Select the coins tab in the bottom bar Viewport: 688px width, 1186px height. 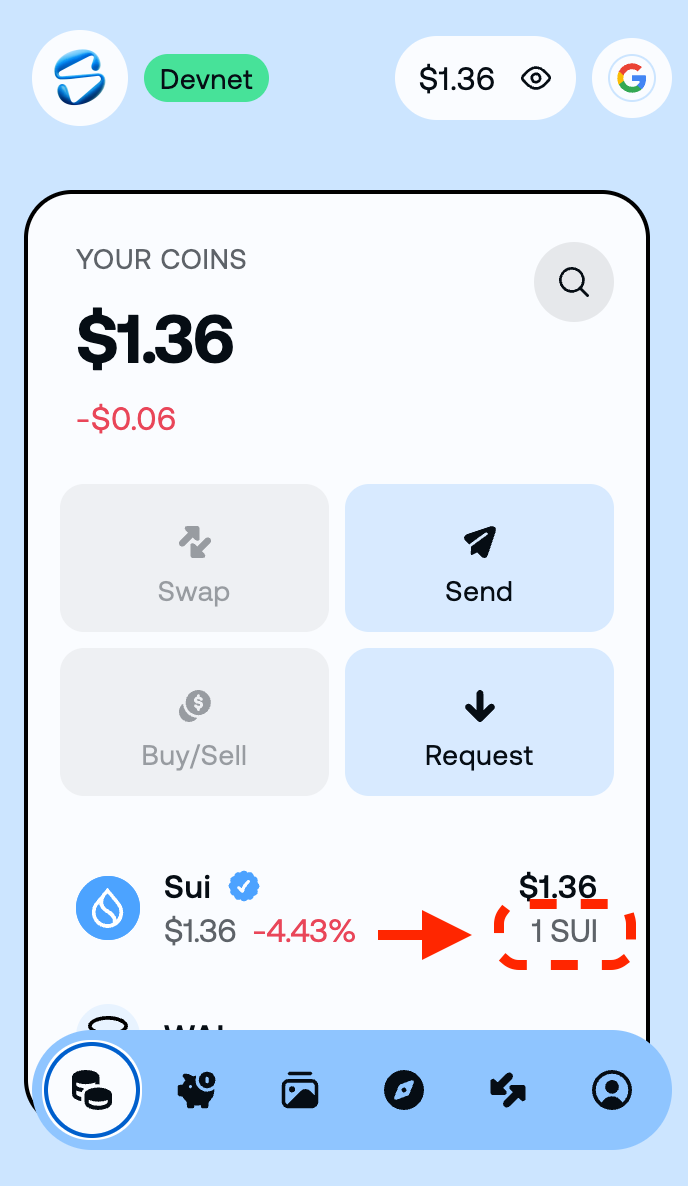point(92,1090)
